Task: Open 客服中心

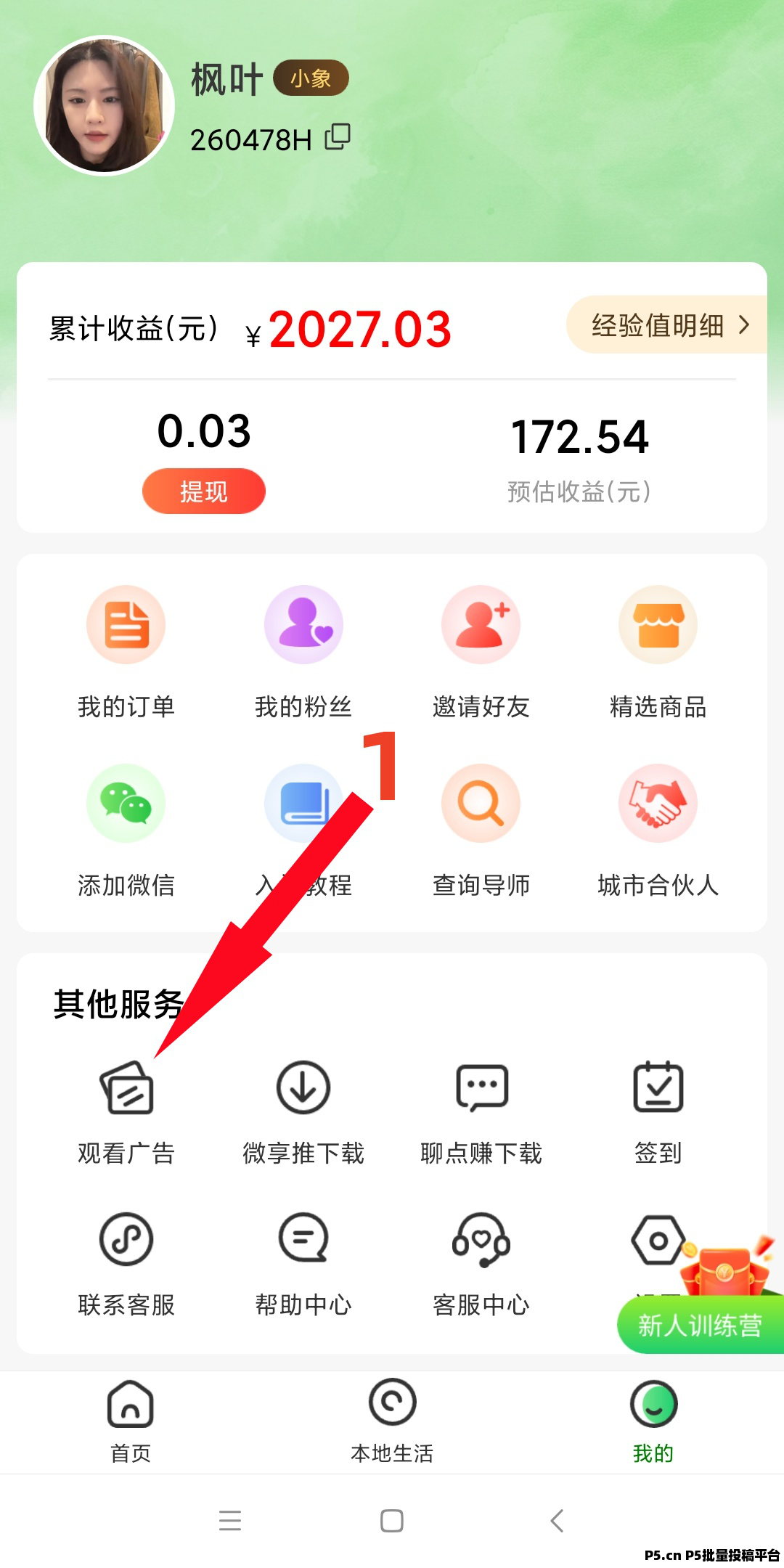Action: [x=481, y=1265]
